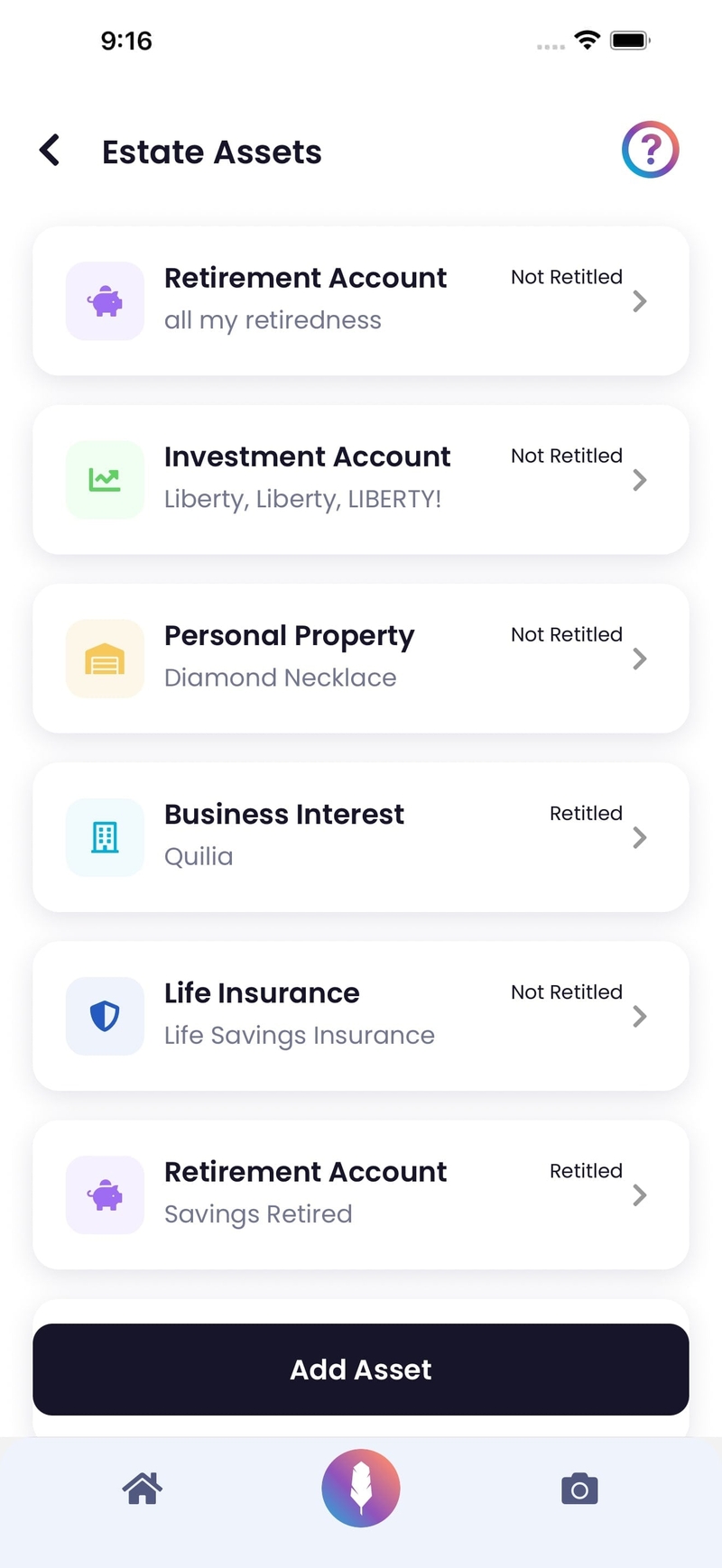Select the shield icon beside Life Insurance
722x1568 pixels.
(x=105, y=1016)
